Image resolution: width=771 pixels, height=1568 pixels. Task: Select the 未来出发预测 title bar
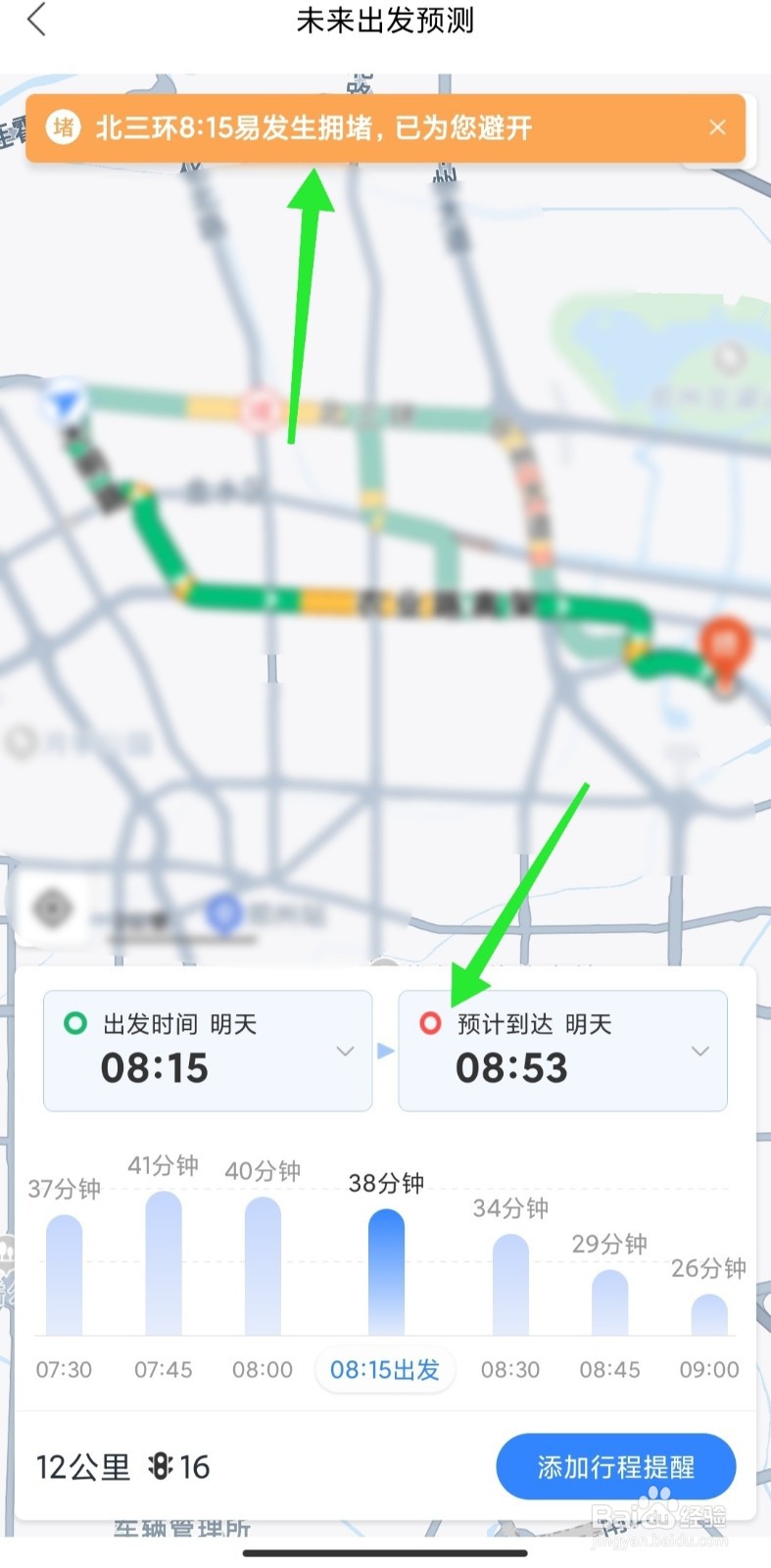pos(385,21)
